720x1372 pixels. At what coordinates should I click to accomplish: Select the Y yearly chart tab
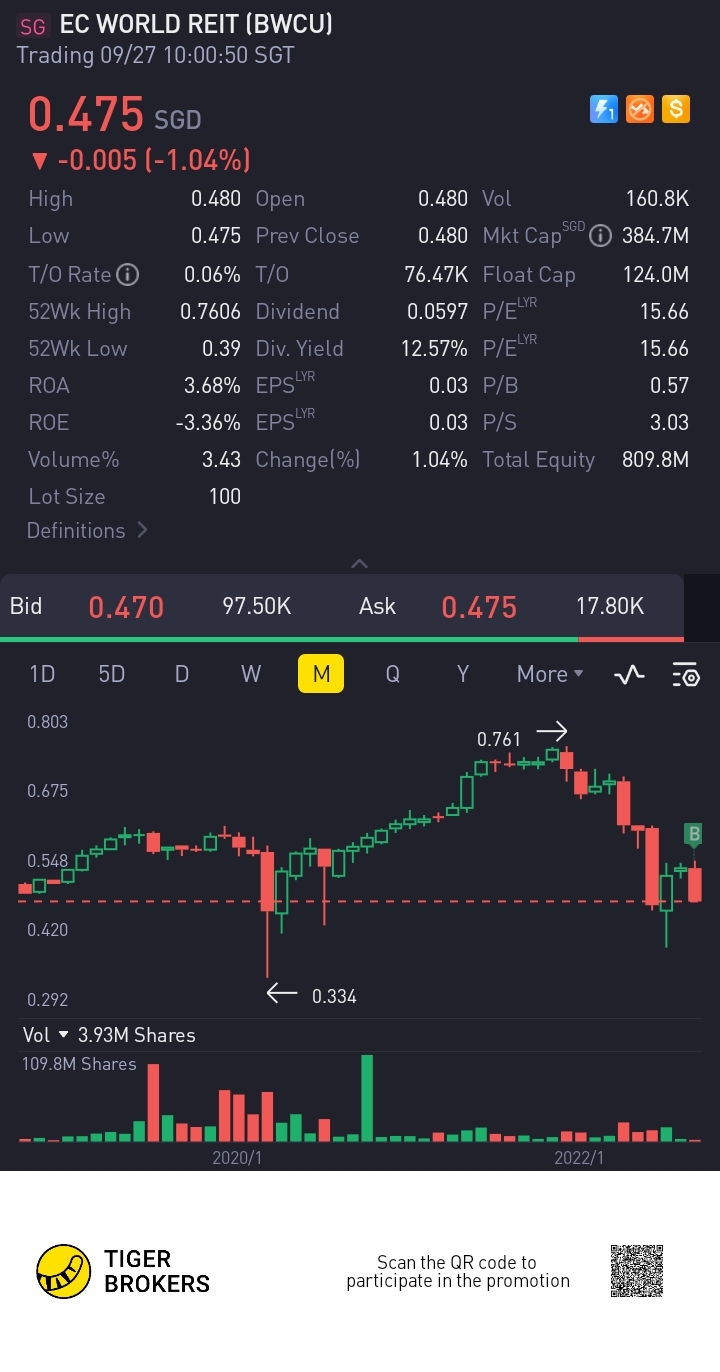[462, 674]
